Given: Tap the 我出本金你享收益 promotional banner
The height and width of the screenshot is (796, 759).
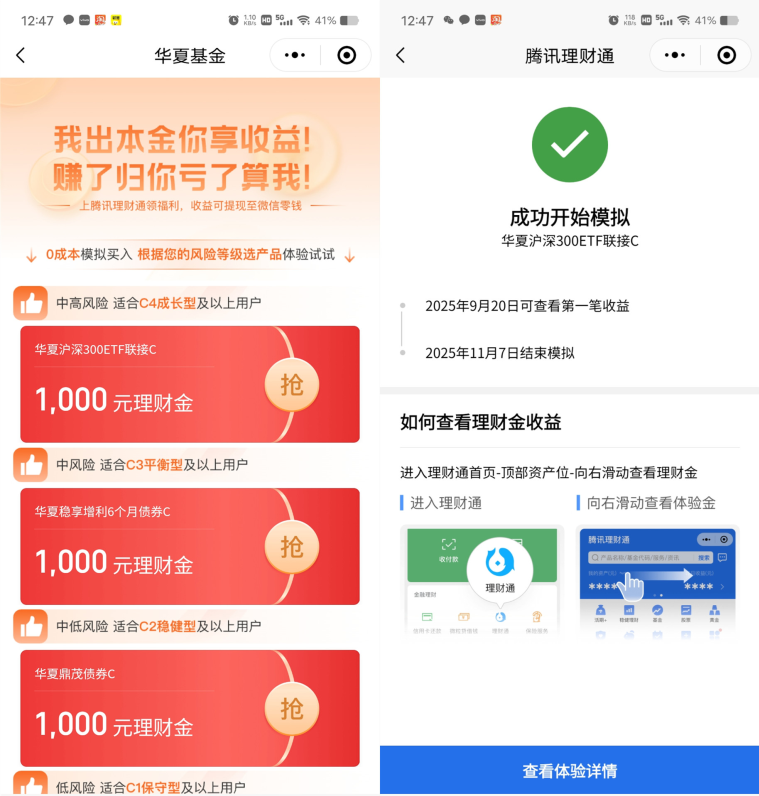Looking at the screenshot, I should tap(190, 160).
